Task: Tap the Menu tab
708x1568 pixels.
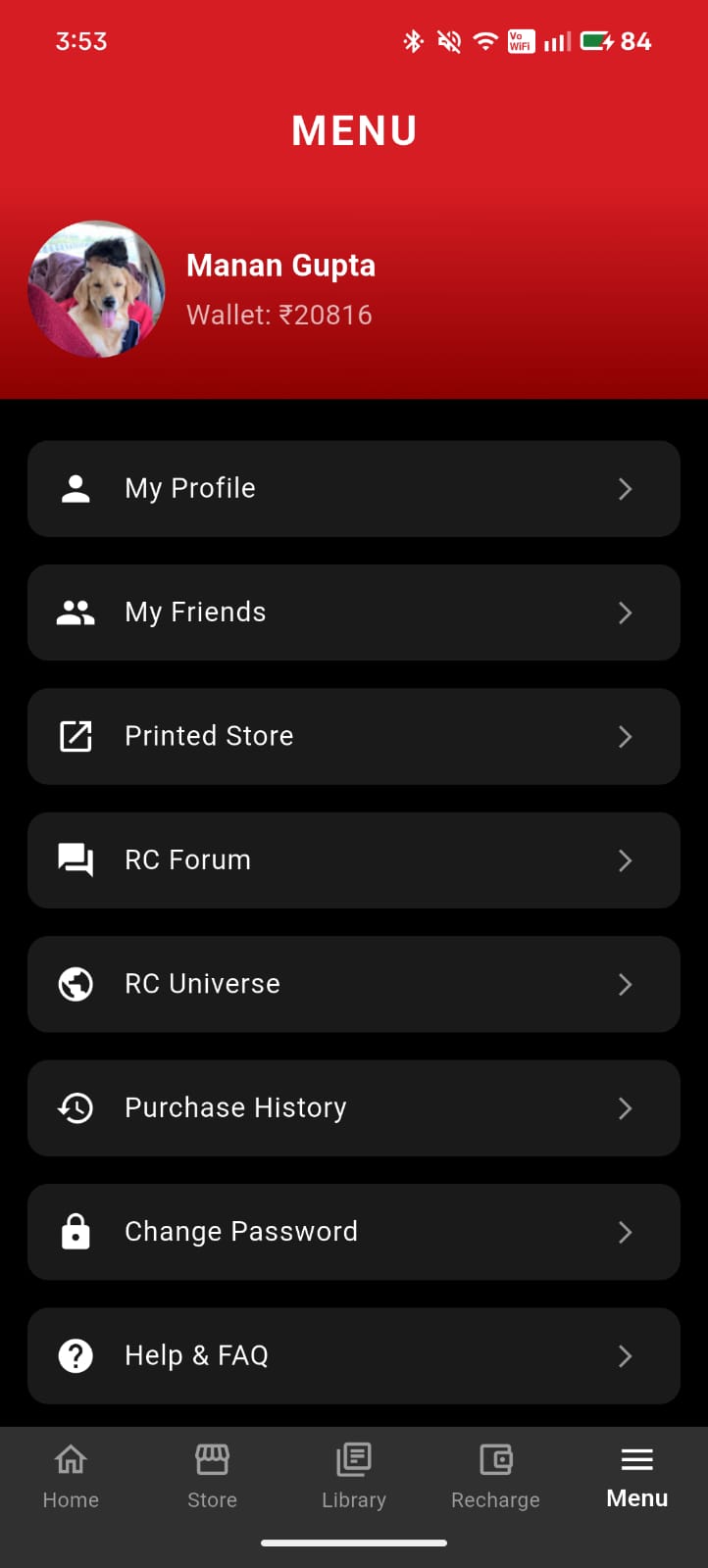Action: (x=637, y=1476)
